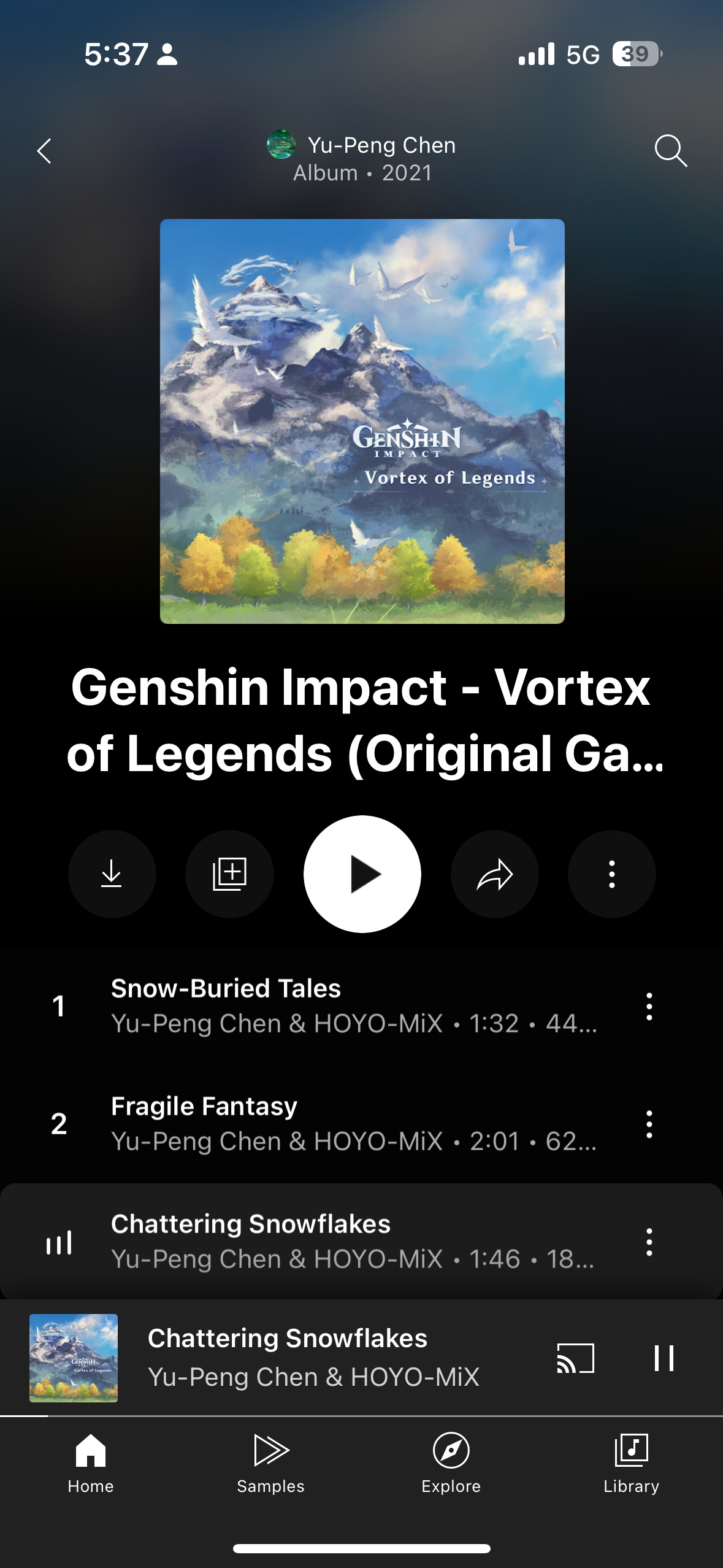Open options menu for Fragile Fantasy

pos(650,1123)
